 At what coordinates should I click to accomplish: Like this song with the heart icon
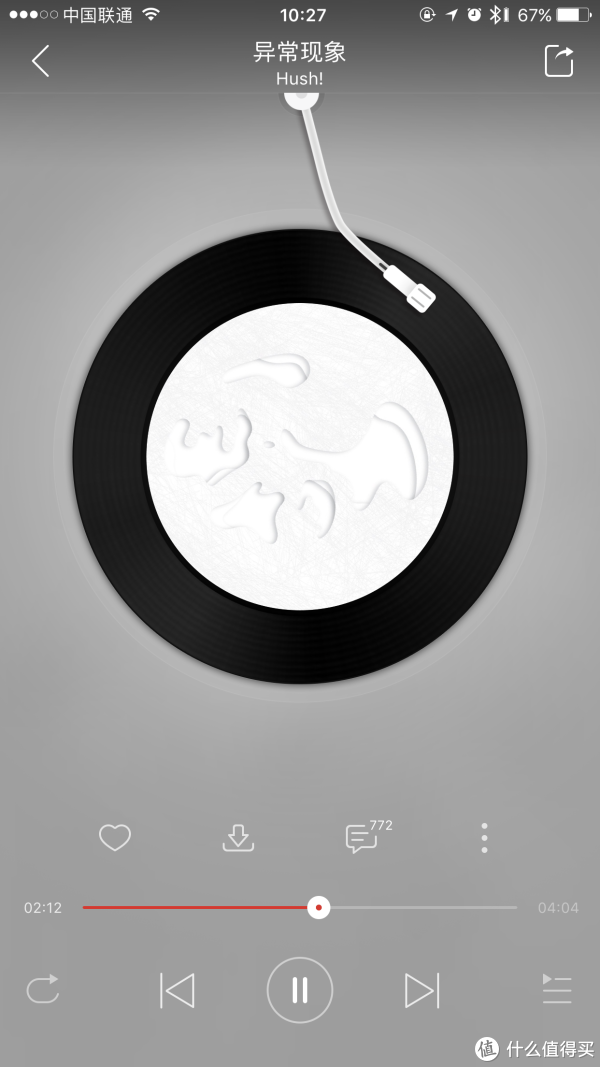tap(115, 838)
